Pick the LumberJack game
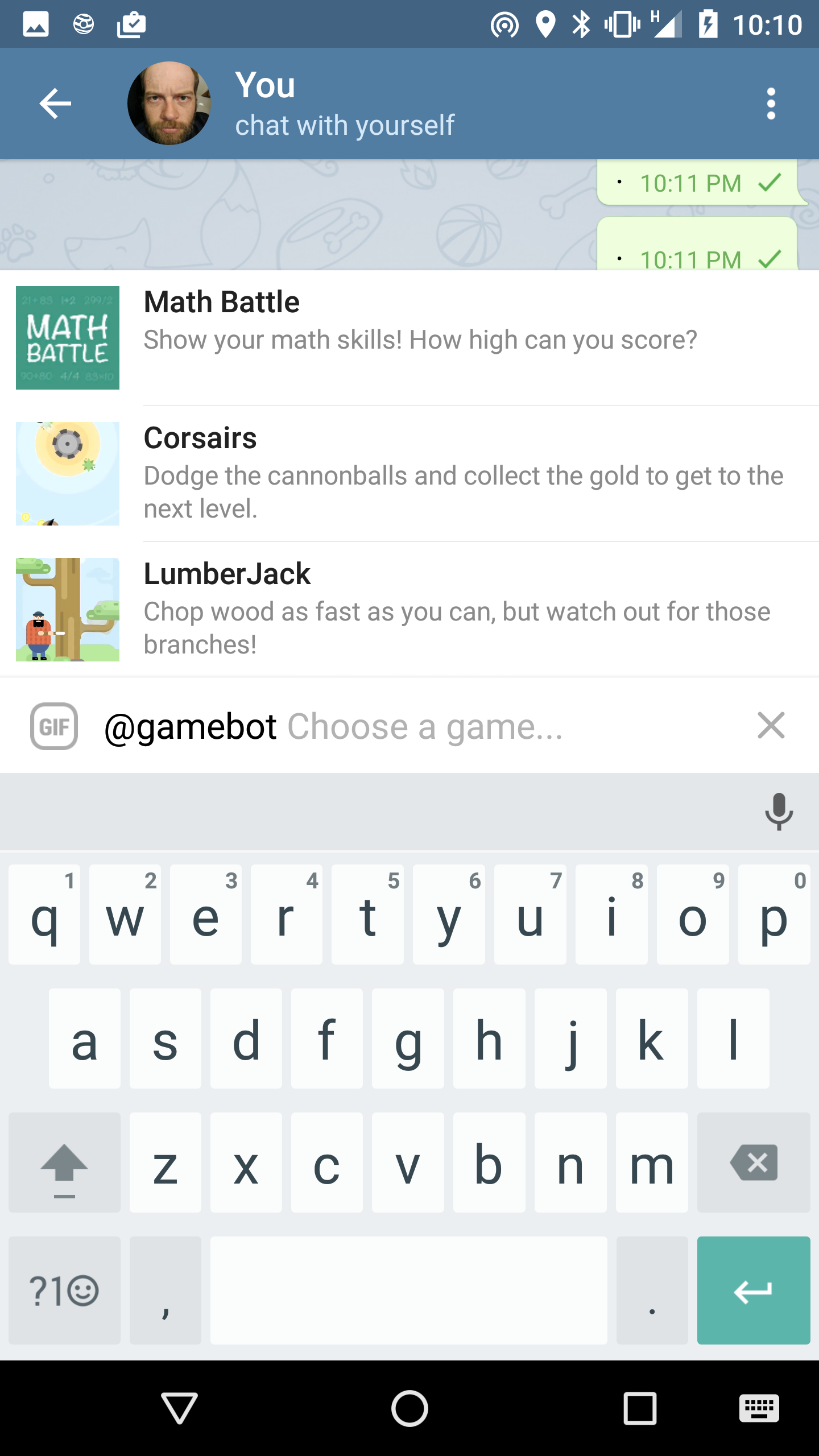 pos(409,609)
